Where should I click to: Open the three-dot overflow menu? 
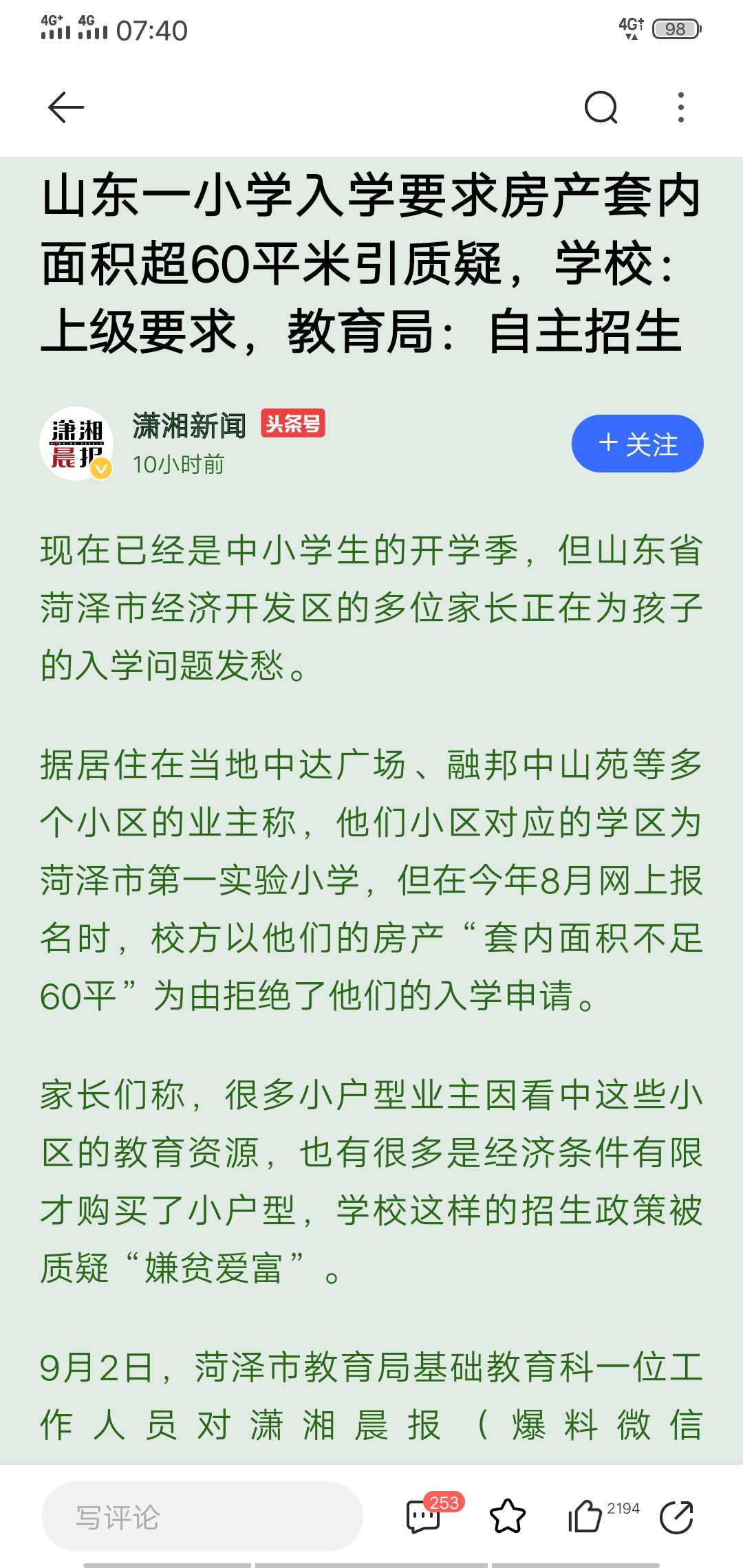(681, 107)
